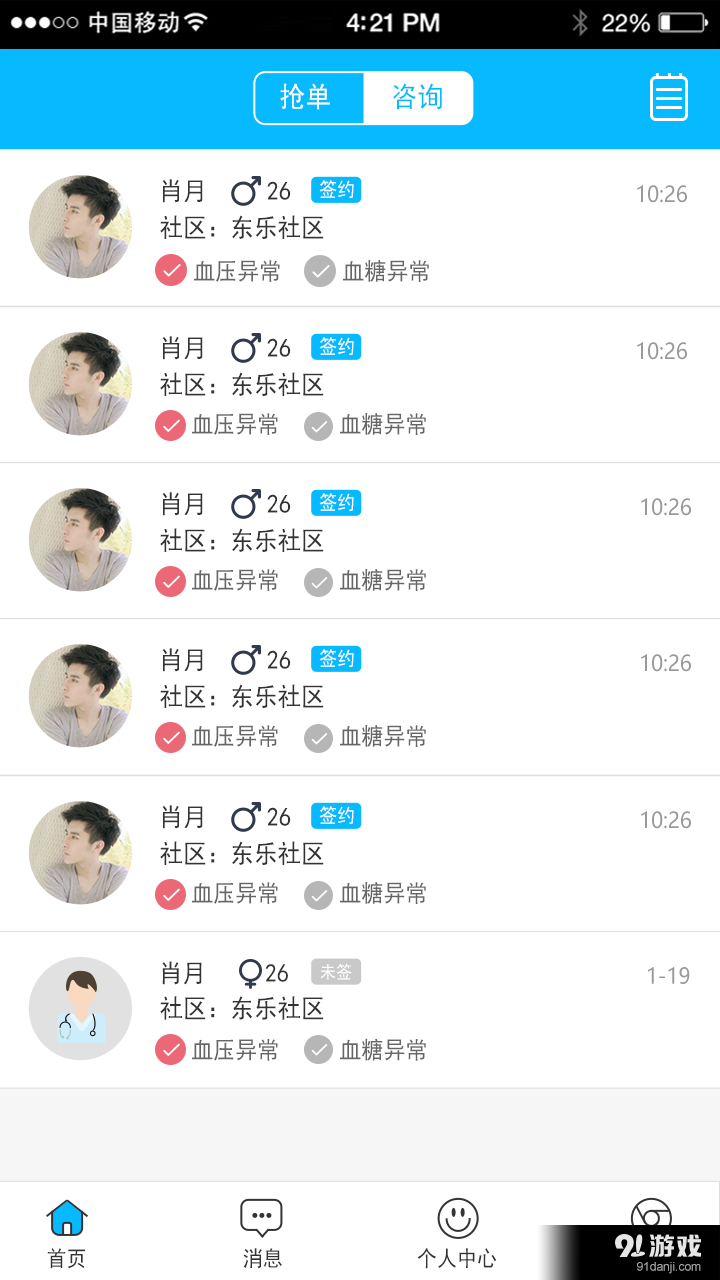Tap the male gender symbol on first entry

243,189
